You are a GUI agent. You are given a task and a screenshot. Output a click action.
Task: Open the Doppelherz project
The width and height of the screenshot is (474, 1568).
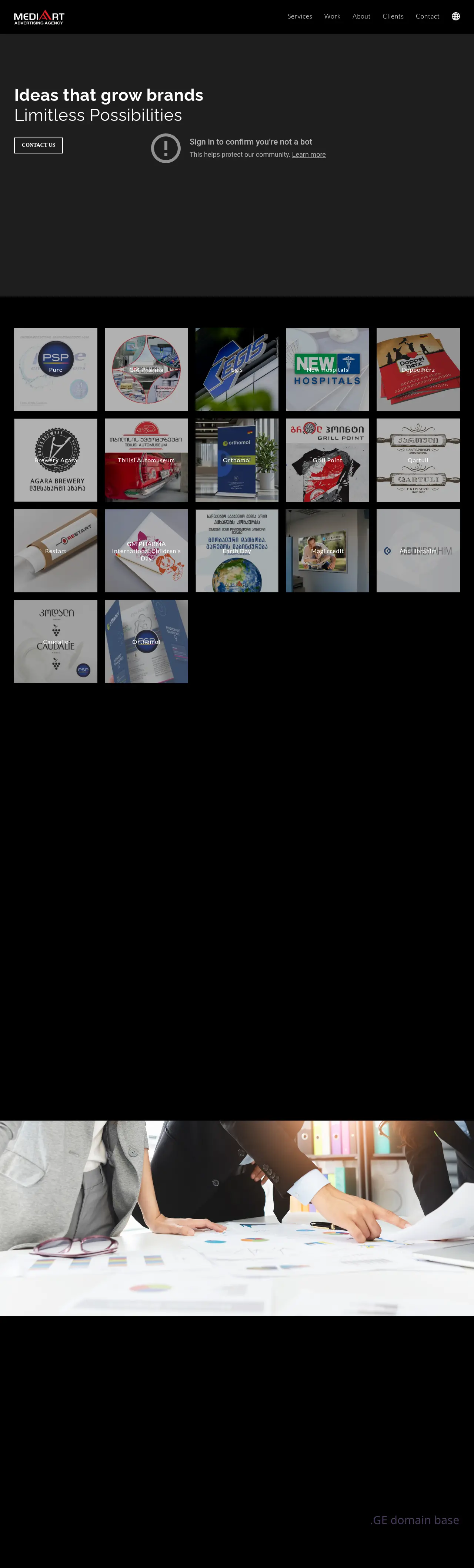click(x=418, y=369)
